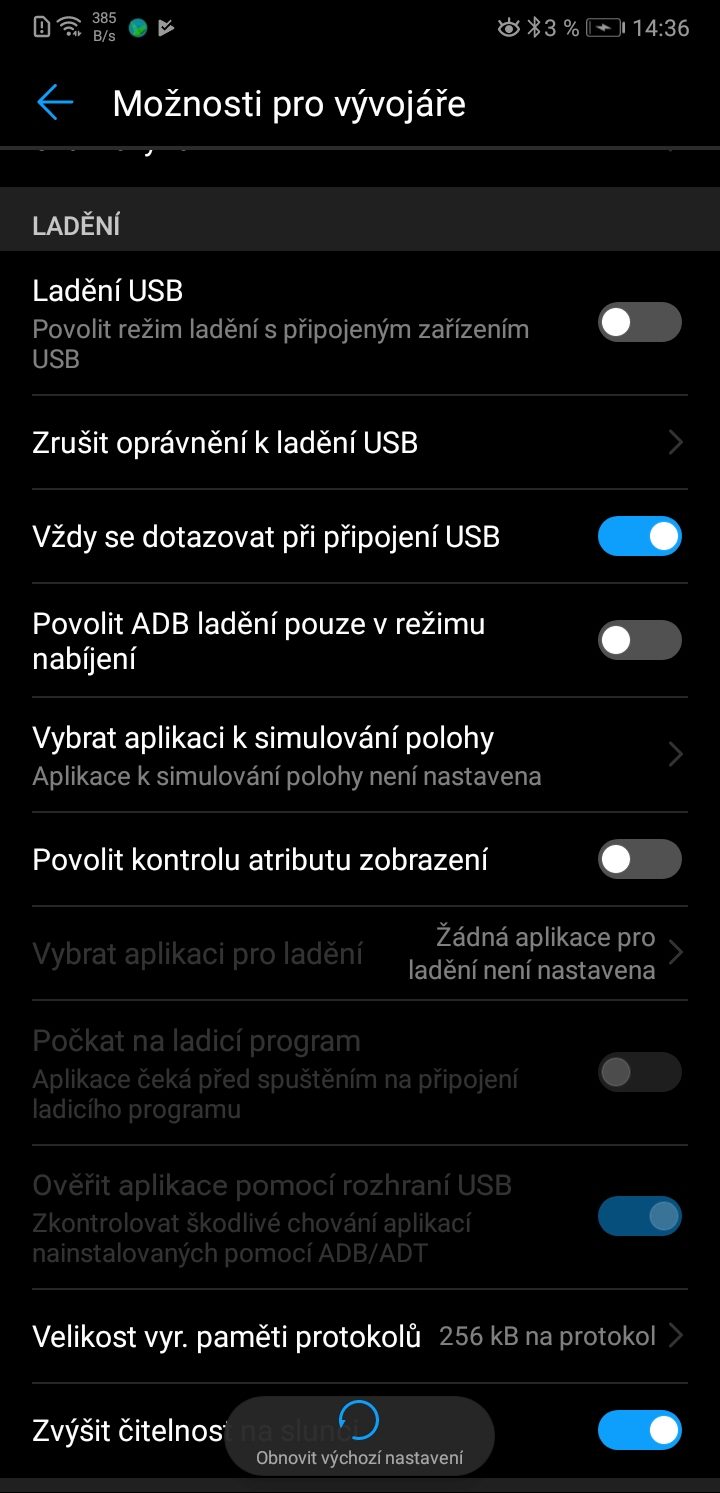Enable Povolit kontrolu atributu zobrazení
The height and width of the screenshot is (1493, 720).
click(640, 859)
